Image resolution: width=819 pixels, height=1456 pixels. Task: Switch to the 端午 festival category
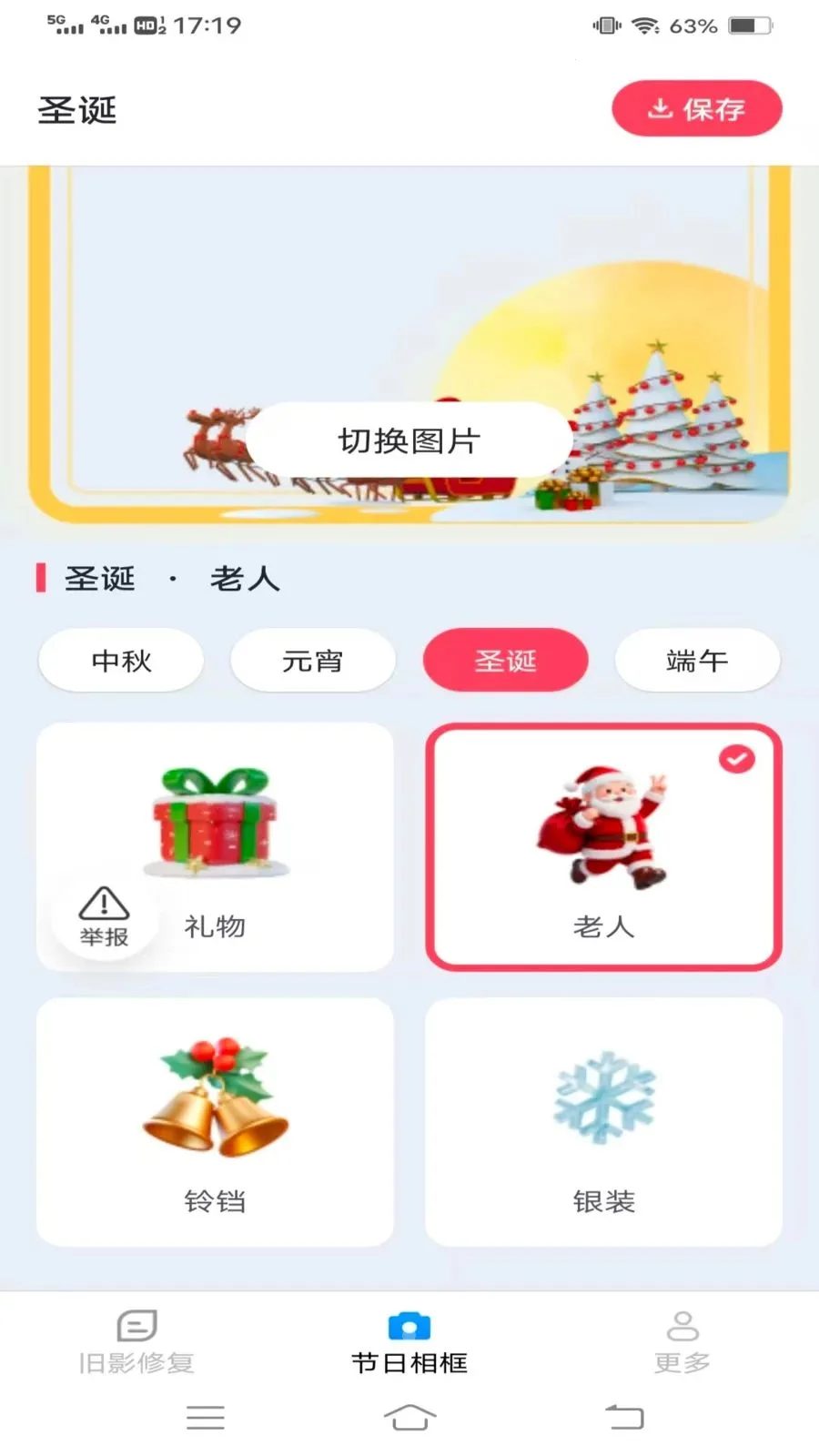coord(697,660)
